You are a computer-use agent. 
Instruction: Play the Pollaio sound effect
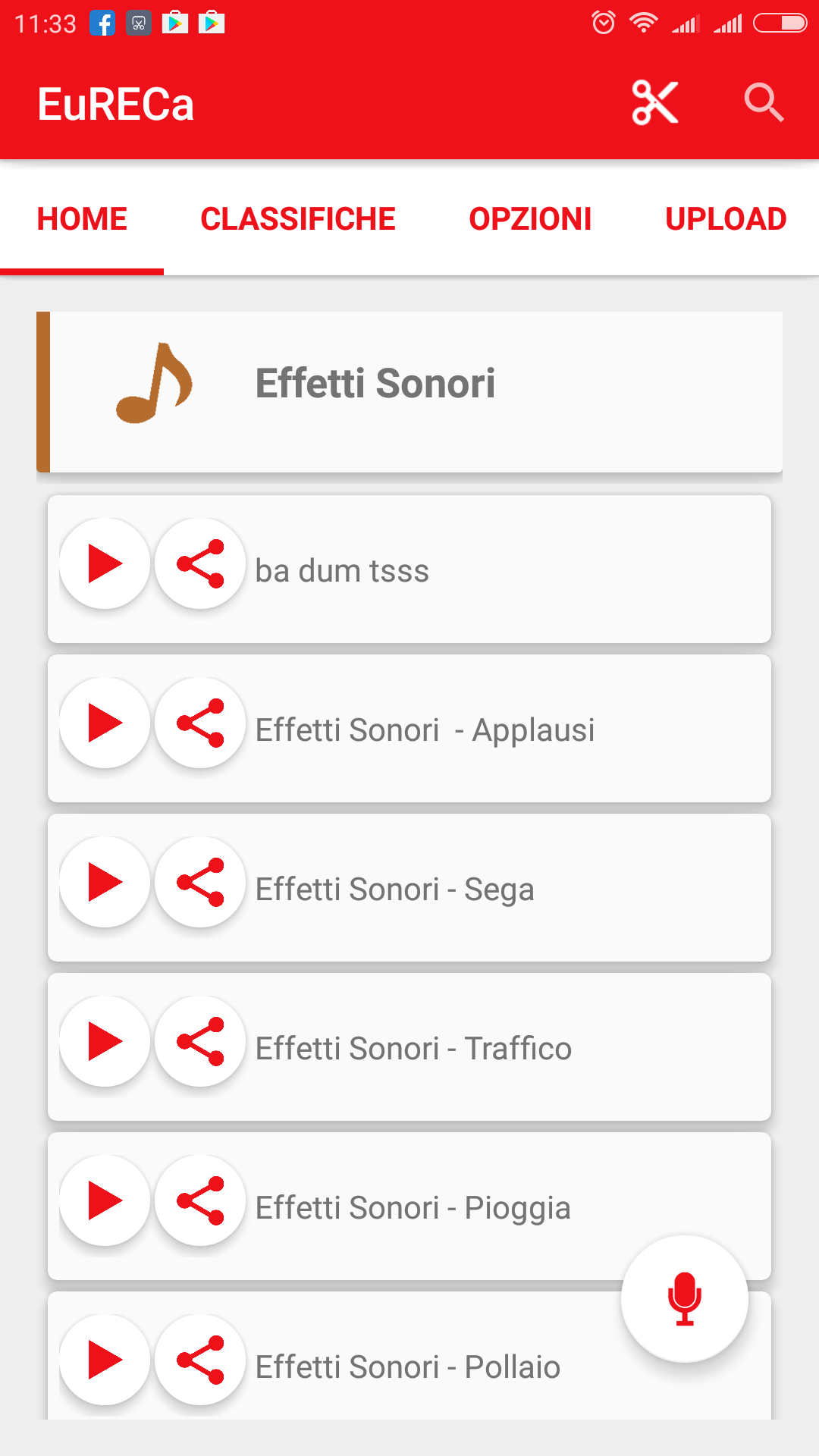pyautogui.click(x=105, y=1360)
